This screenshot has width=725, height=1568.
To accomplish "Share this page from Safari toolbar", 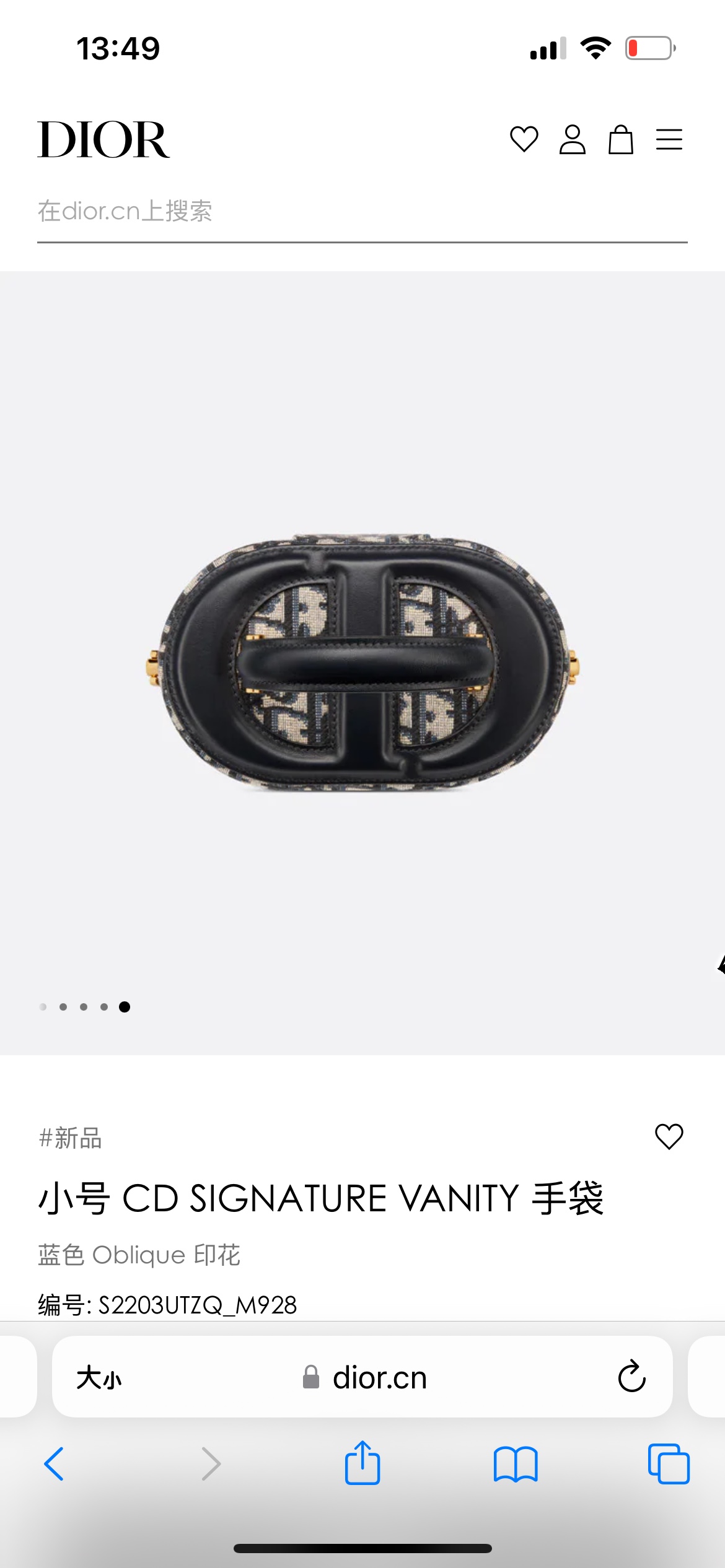I will click(362, 1463).
